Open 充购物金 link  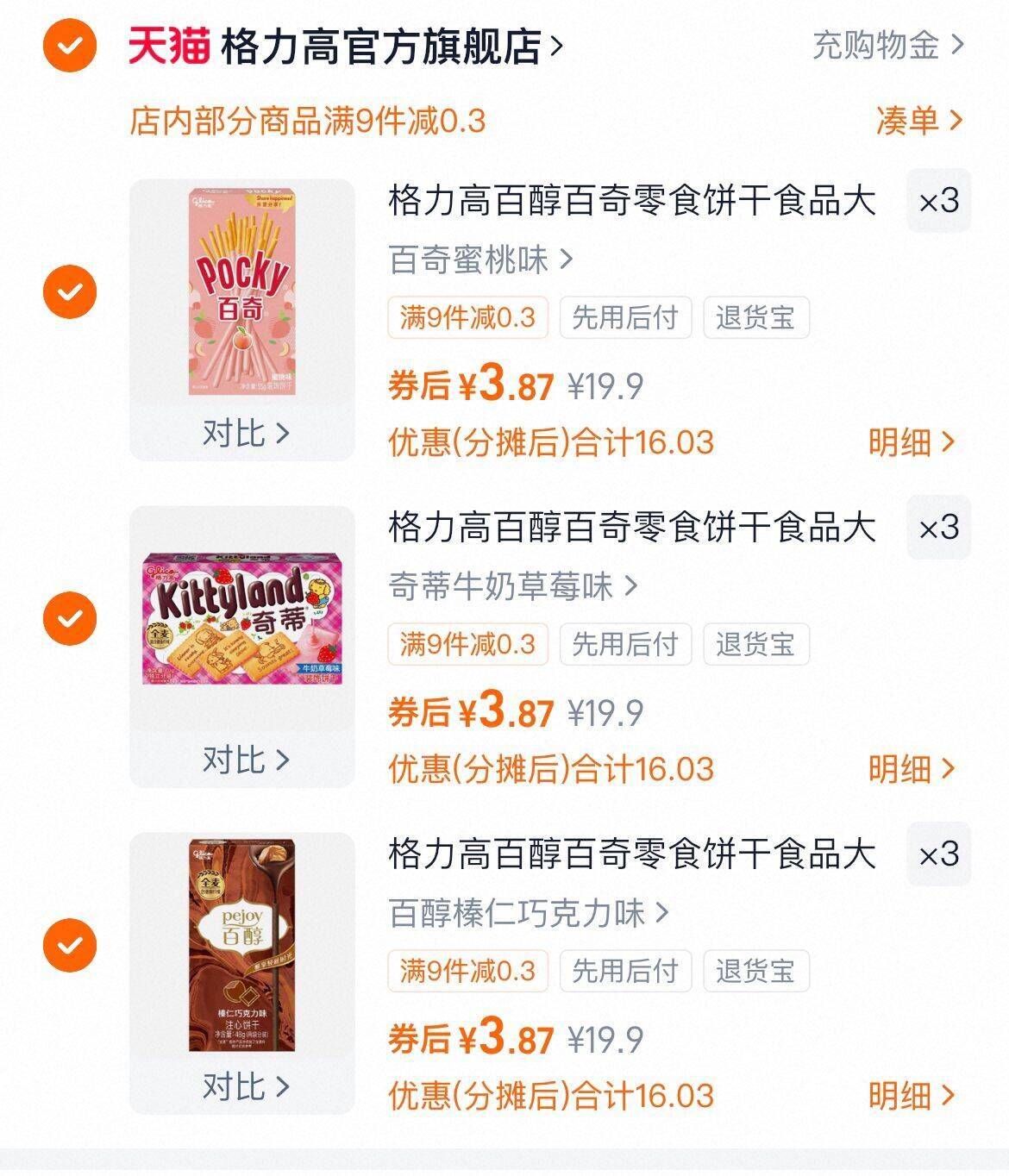tap(887, 45)
